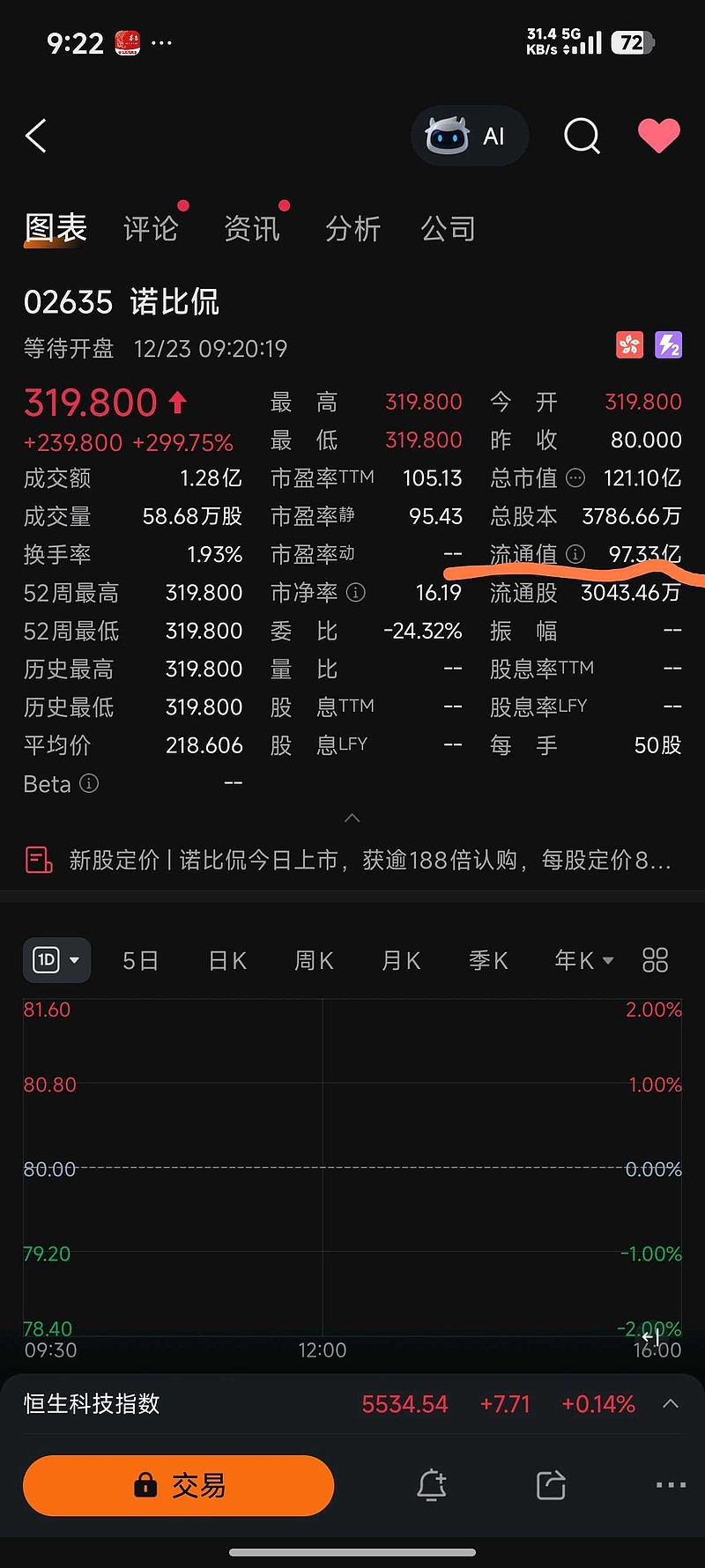Open the search icon
The height and width of the screenshot is (1568, 705).
click(x=582, y=136)
